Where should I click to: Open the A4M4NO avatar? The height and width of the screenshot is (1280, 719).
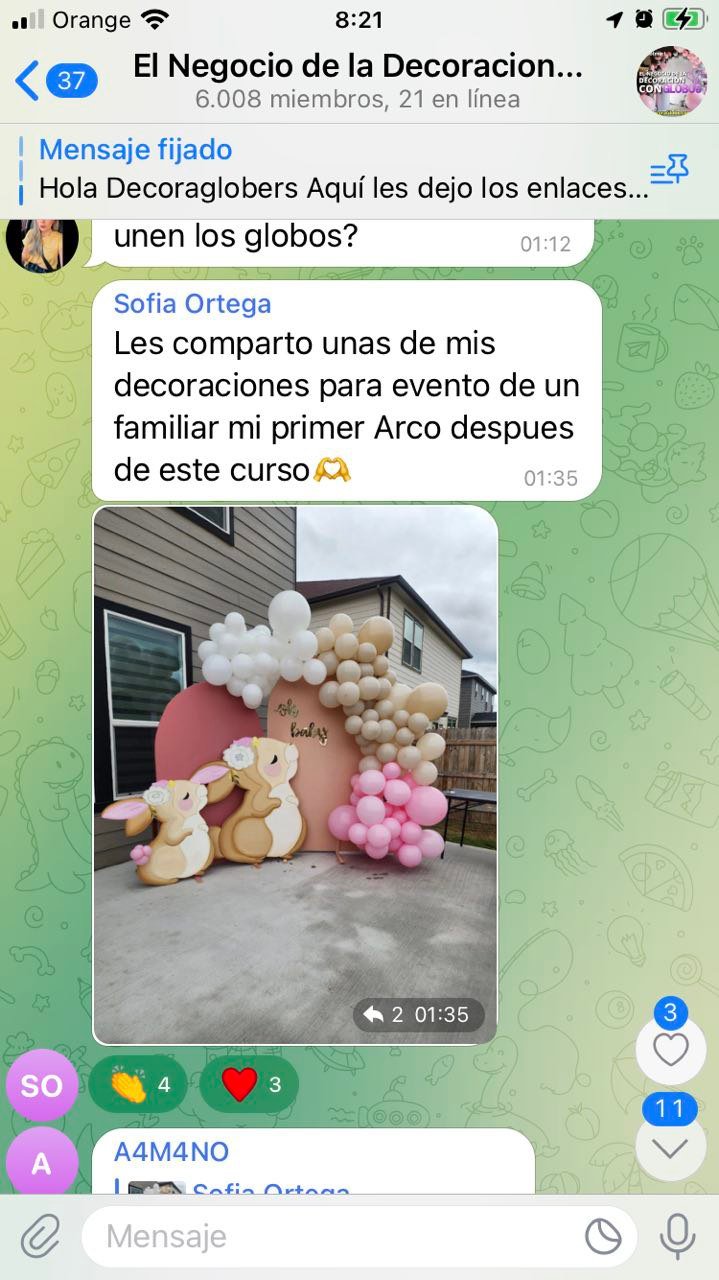[x=42, y=1164]
